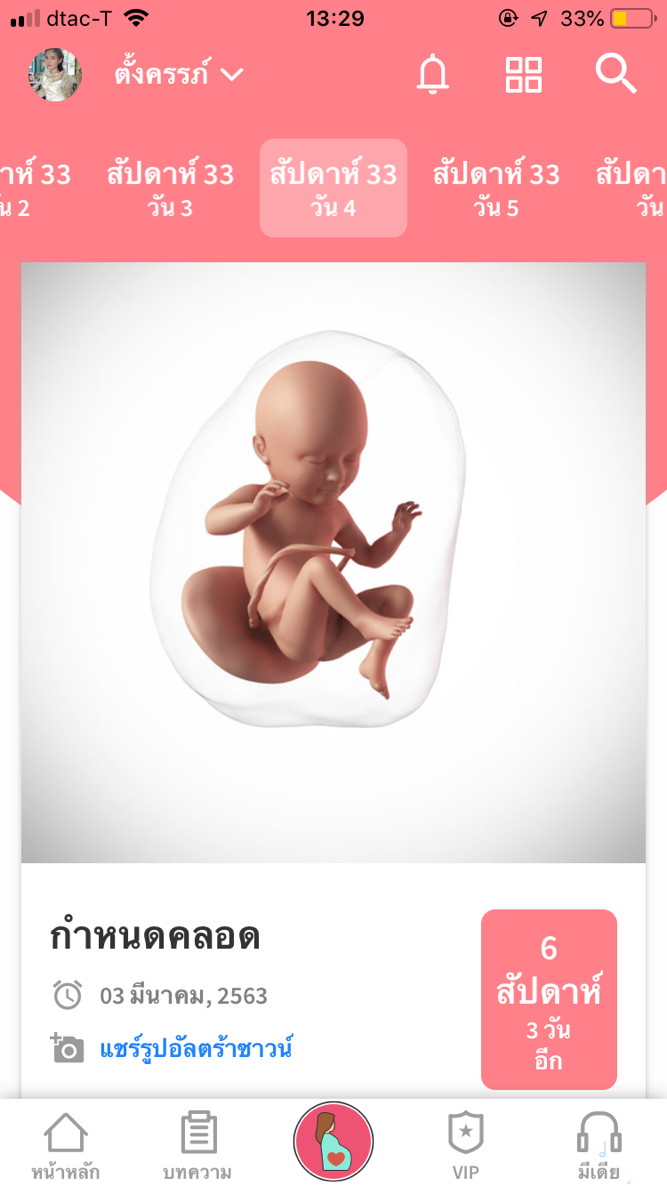Tap the 6 สัปดาห์ 3 วัน countdown button
The image size is (667, 1186).
pos(548,998)
